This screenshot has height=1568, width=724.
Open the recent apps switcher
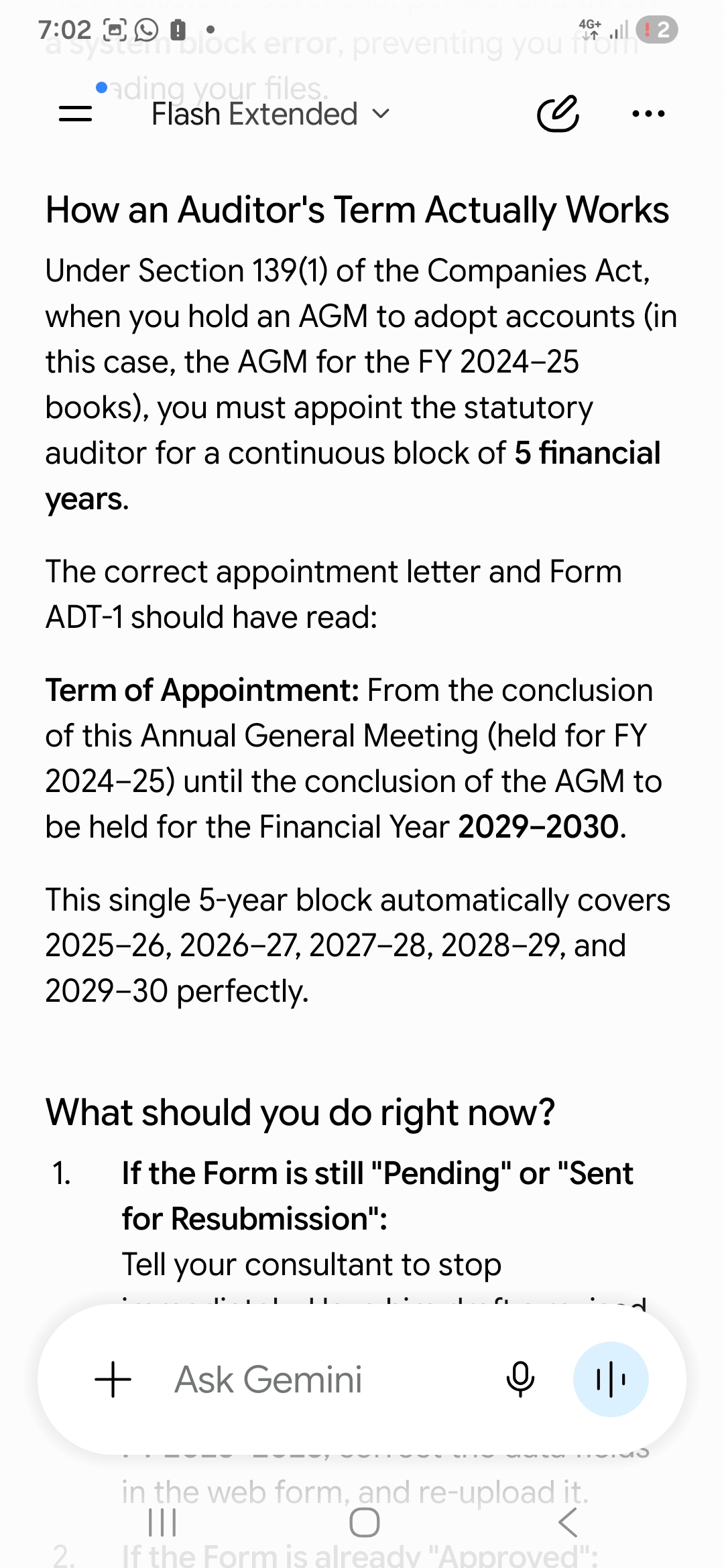[162, 1523]
